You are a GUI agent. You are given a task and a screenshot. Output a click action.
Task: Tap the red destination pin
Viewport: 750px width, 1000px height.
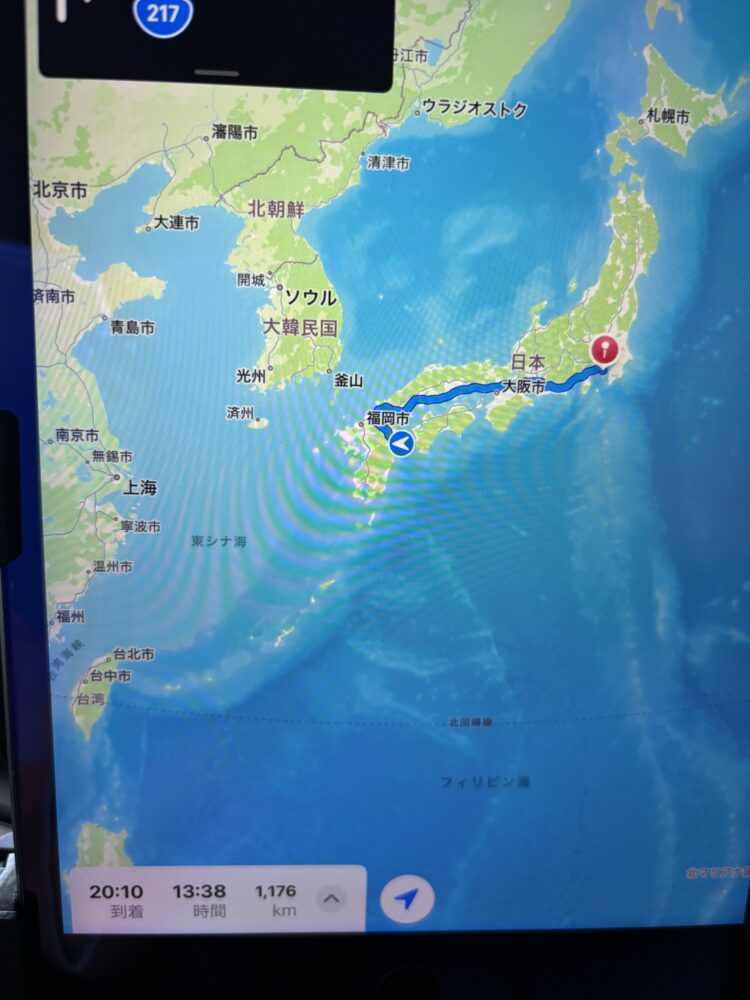pos(605,352)
